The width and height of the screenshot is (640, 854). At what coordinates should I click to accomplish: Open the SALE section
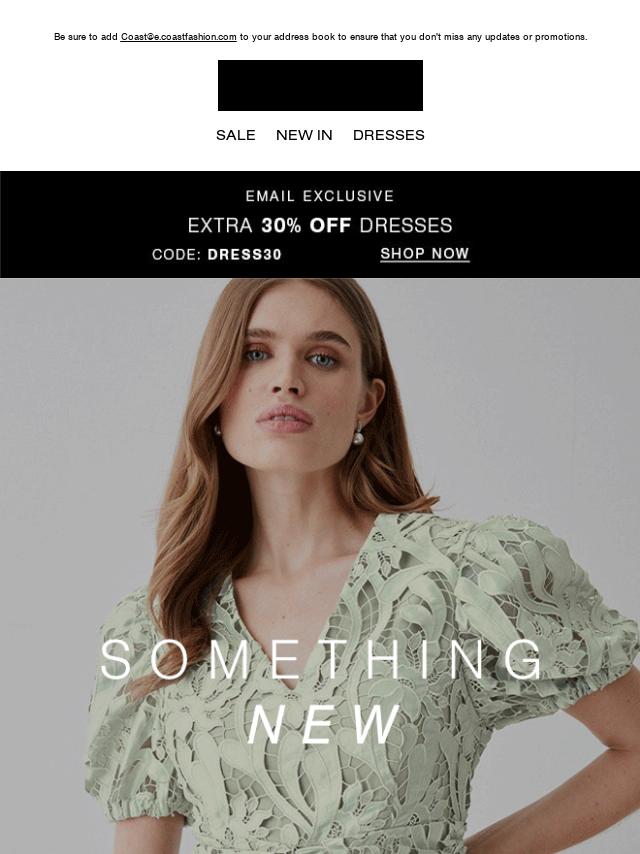[235, 135]
